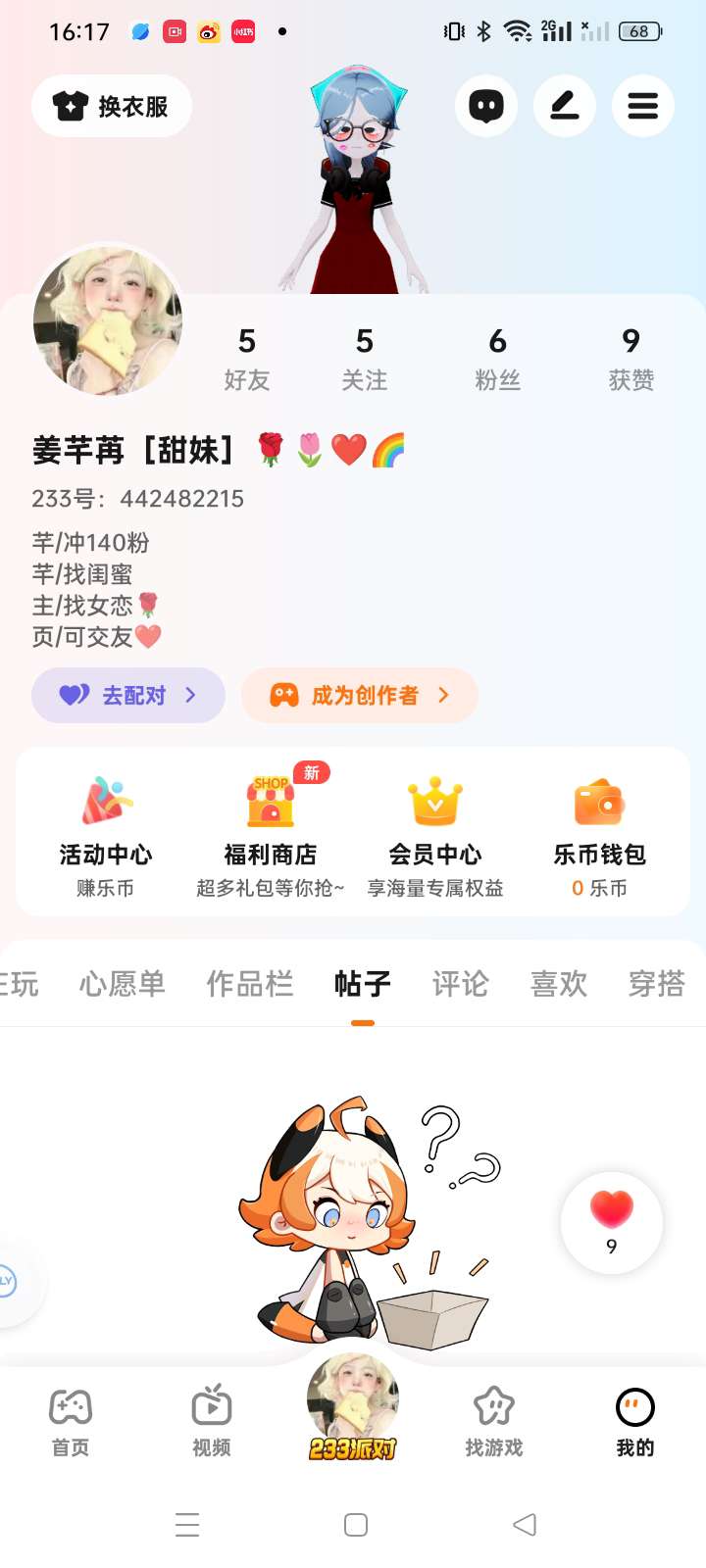Image resolution: width=706 pixels, height=1568 pixels.
Task: Tap the 去配对 matching button
Action: coord(128,696)
